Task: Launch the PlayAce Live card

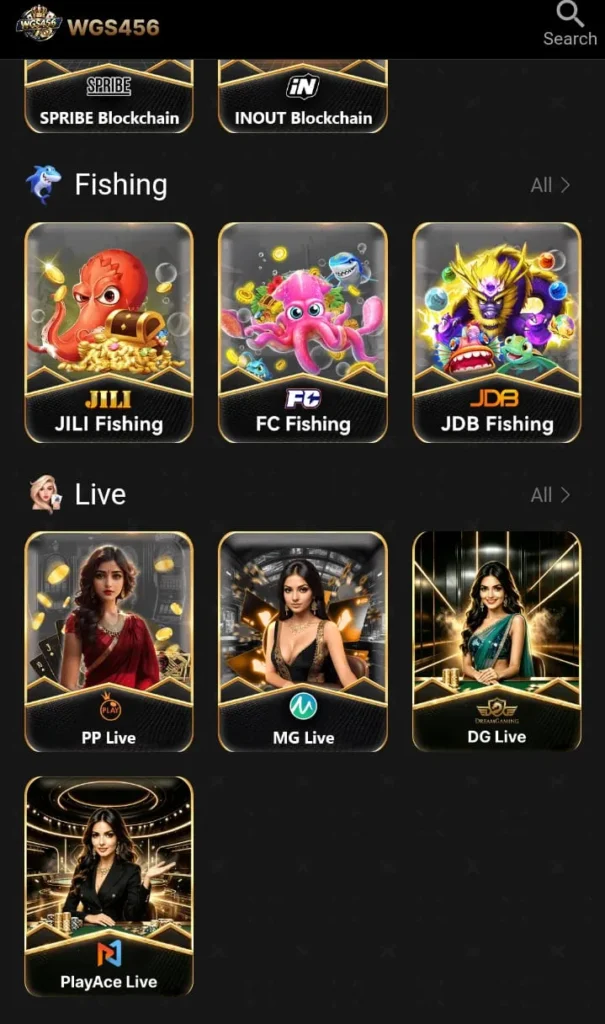Action: point(108,886)
